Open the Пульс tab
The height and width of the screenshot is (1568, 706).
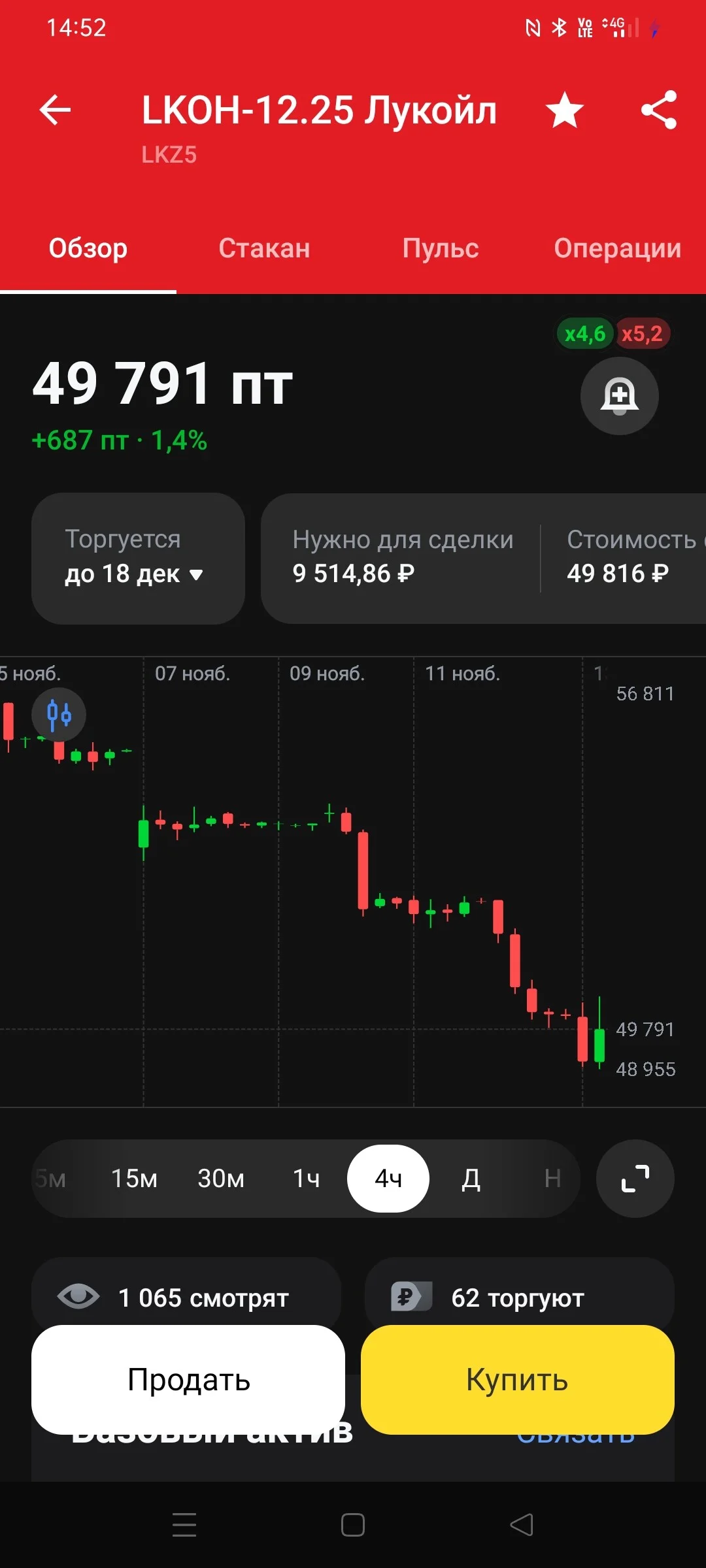[x=441, y=248]
